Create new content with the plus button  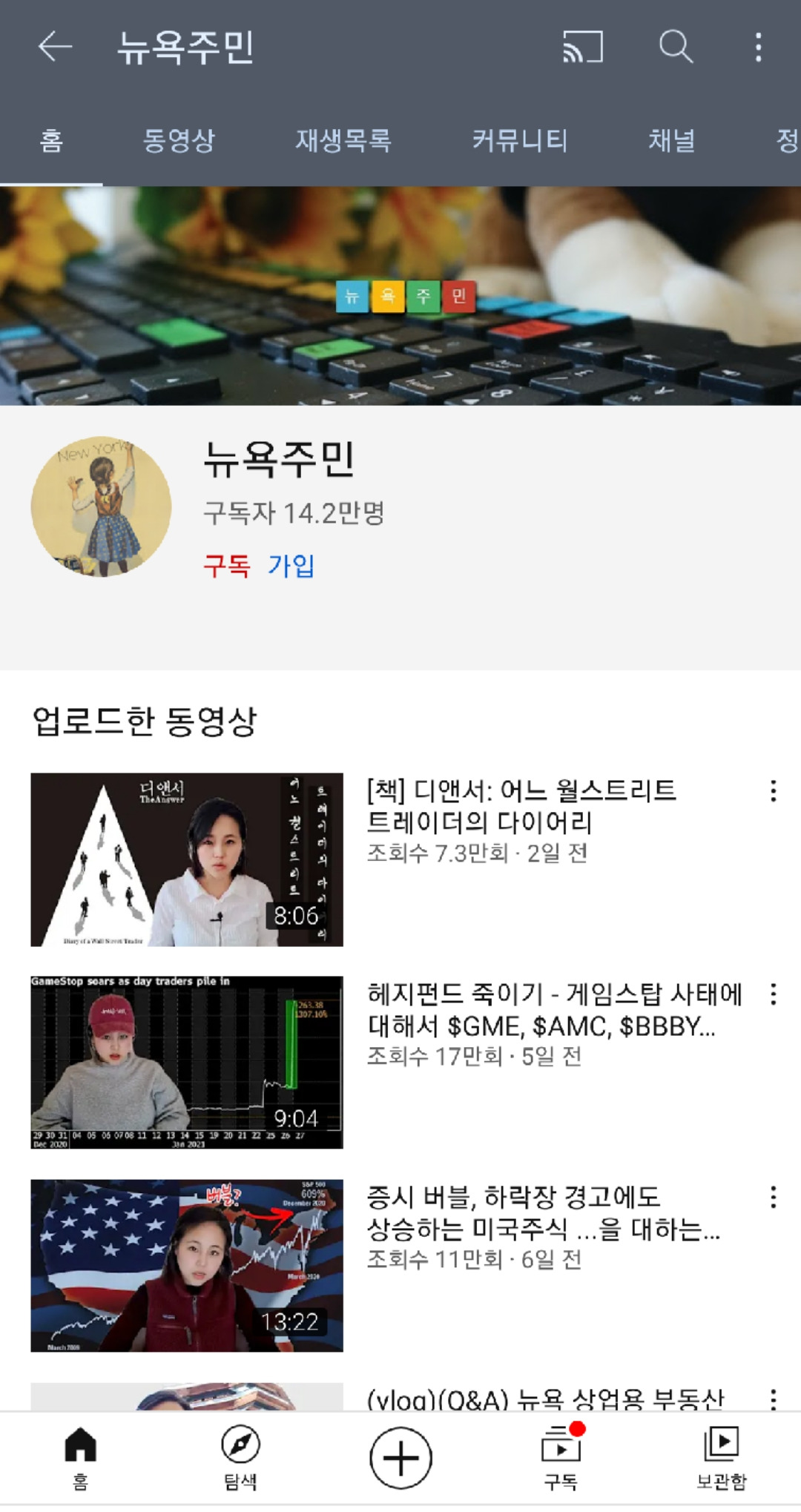point(400,1458)
